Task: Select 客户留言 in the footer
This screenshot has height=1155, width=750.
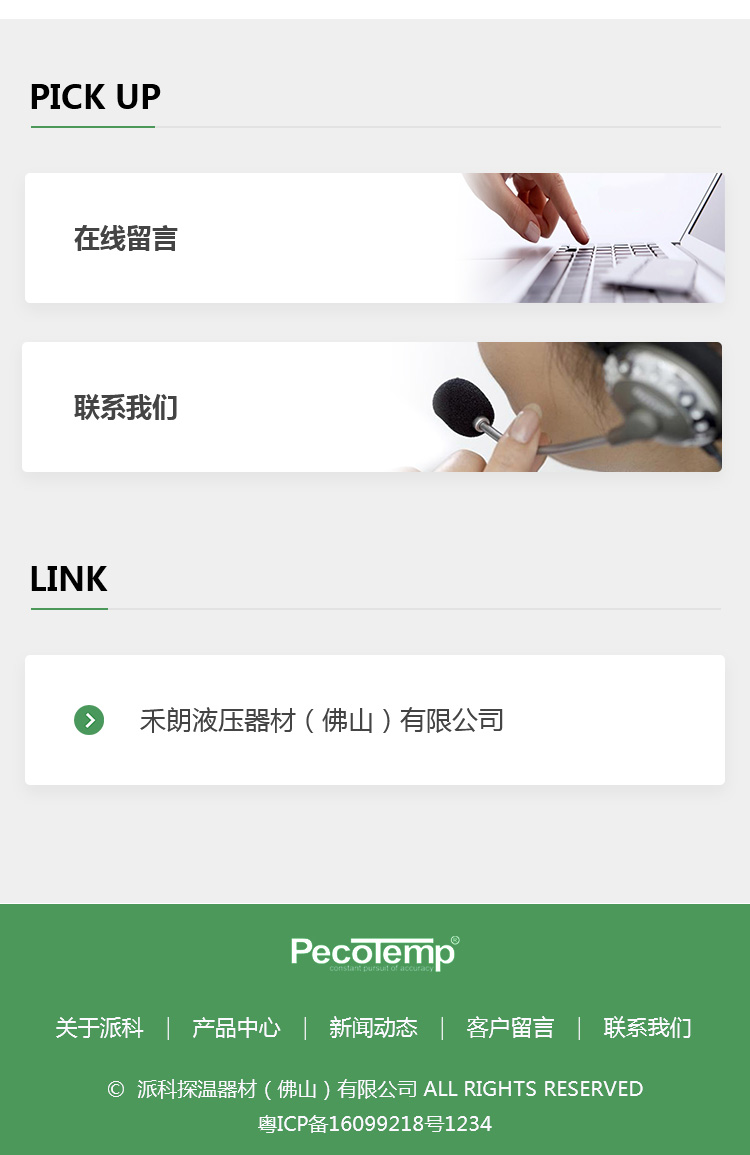Action: [510, 1028]
